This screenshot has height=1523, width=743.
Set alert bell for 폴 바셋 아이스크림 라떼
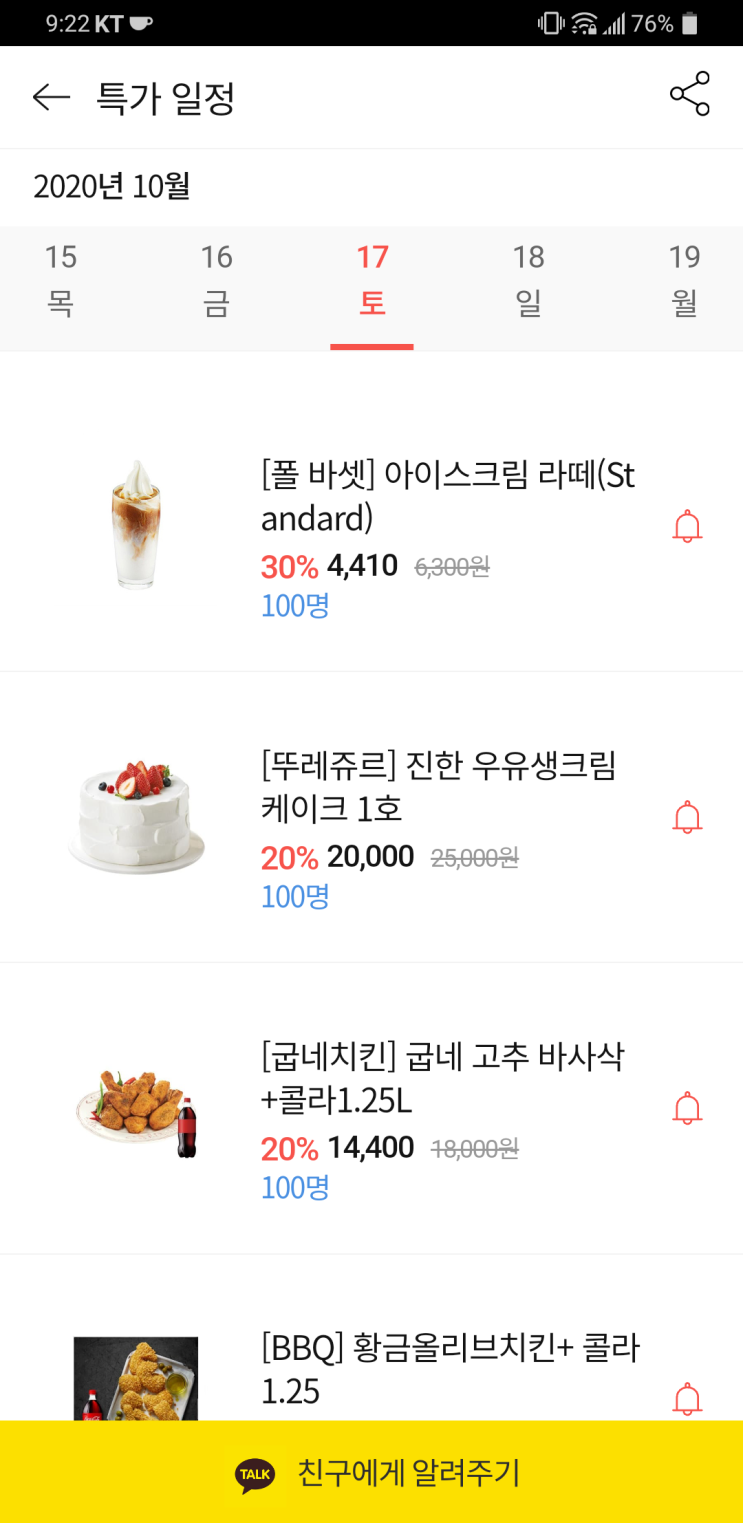click(x=687, y=526)
